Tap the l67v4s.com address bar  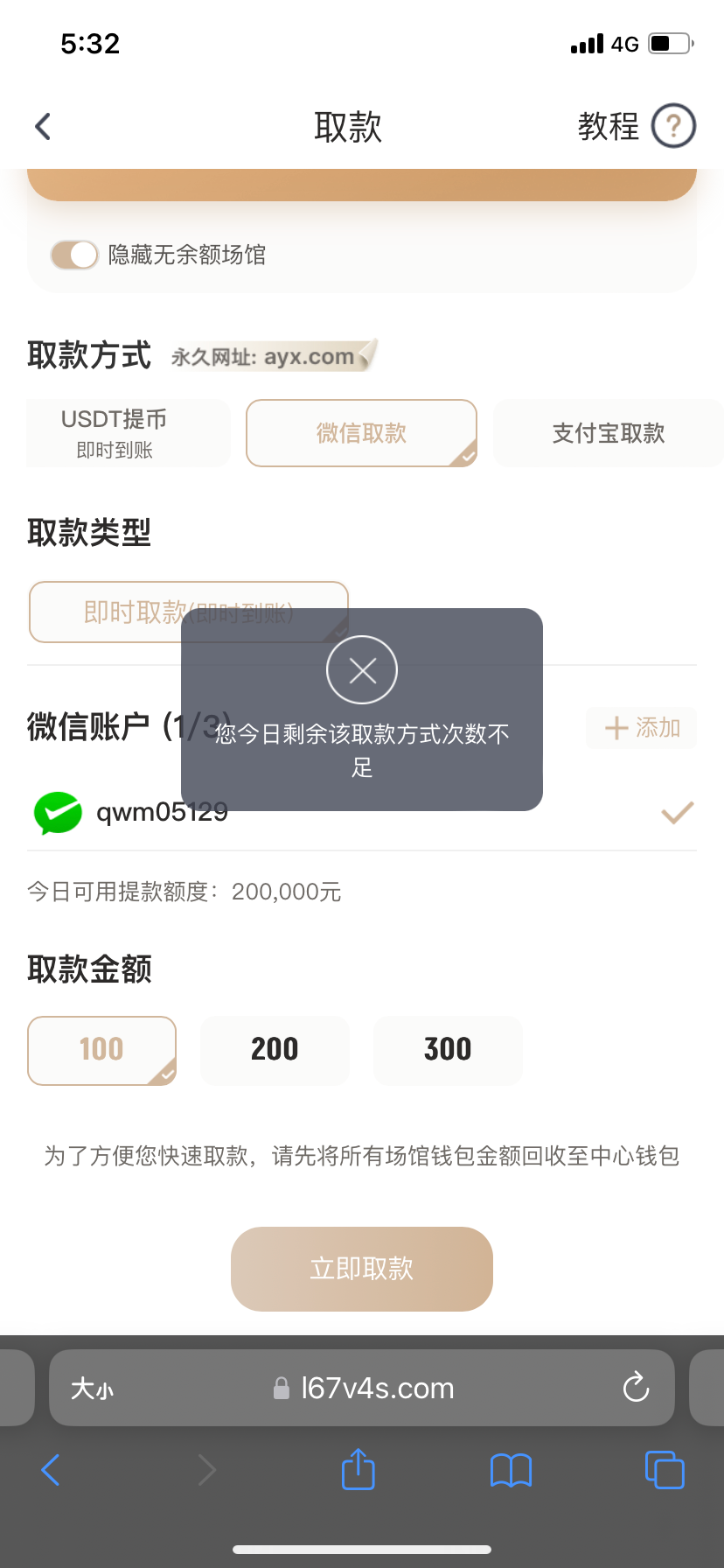376,1389
